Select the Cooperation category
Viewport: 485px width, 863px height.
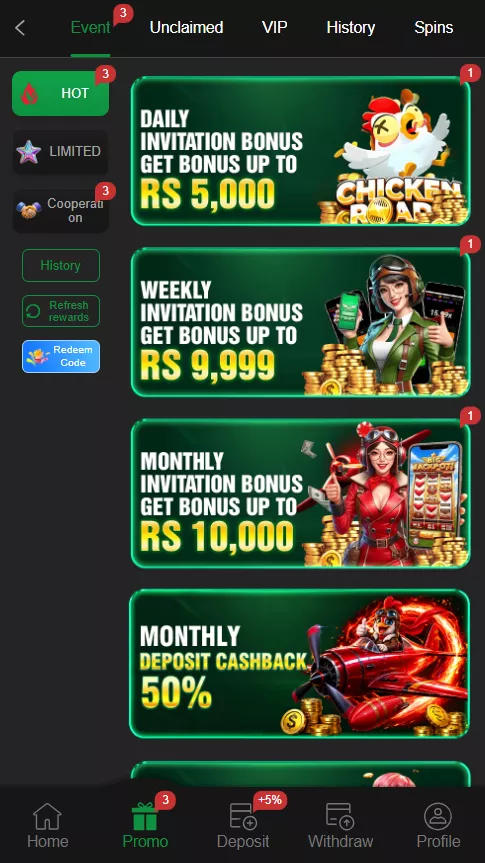(61, 210)
